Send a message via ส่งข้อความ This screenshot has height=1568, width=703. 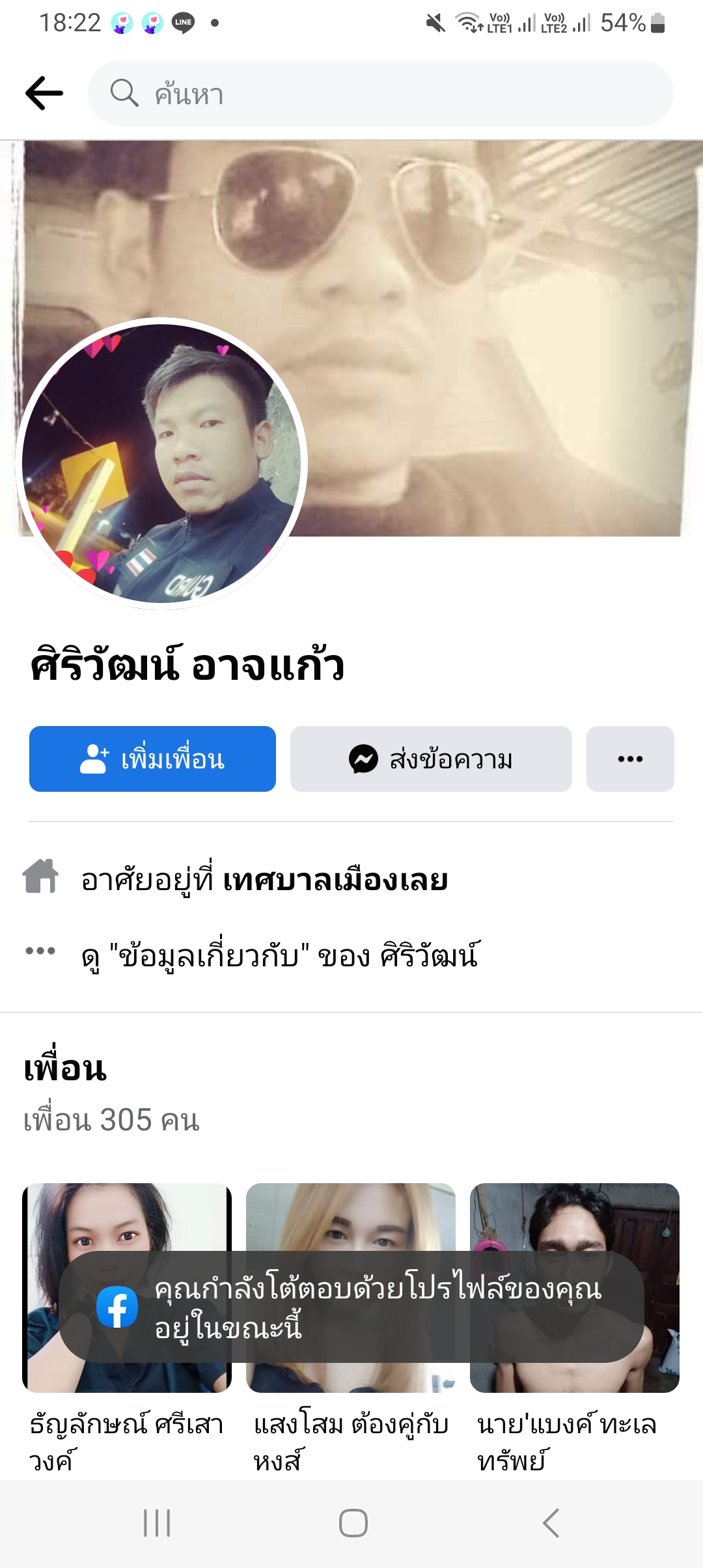click(431, 759)
